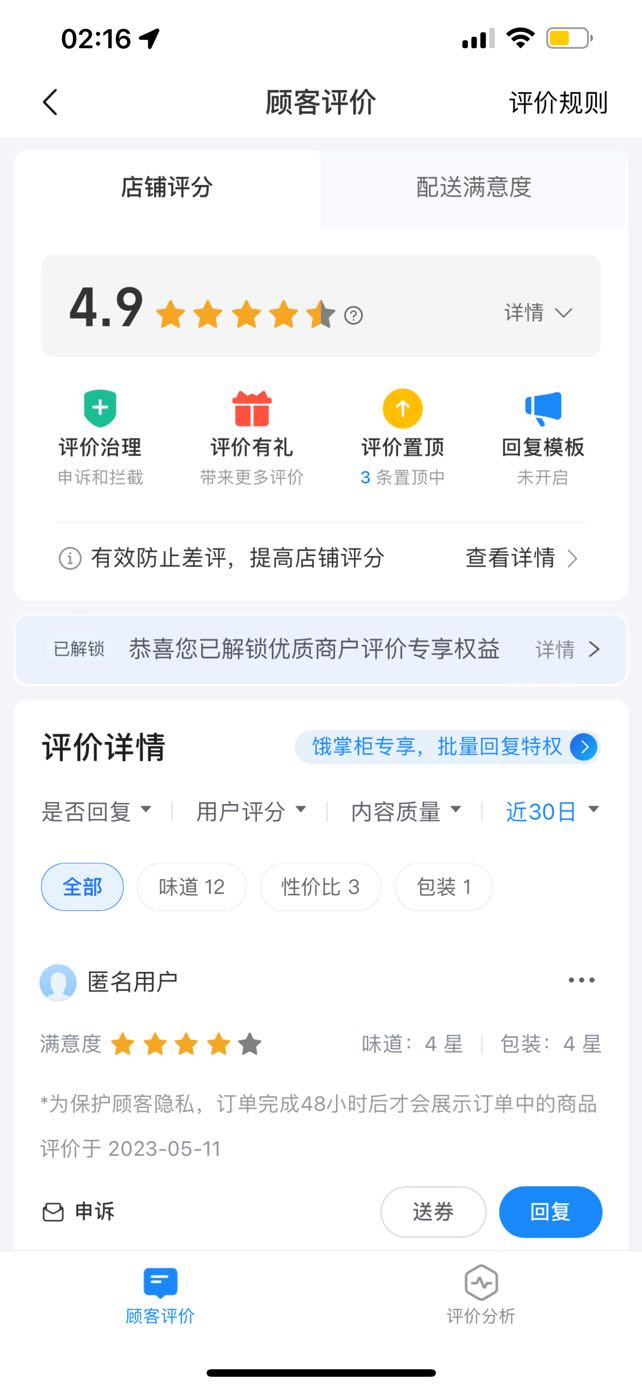Tap the question mark icon beside rating stars
The width and height of the screenshot is (642, 1389).
pyautogui.click(x=353, y=316)
